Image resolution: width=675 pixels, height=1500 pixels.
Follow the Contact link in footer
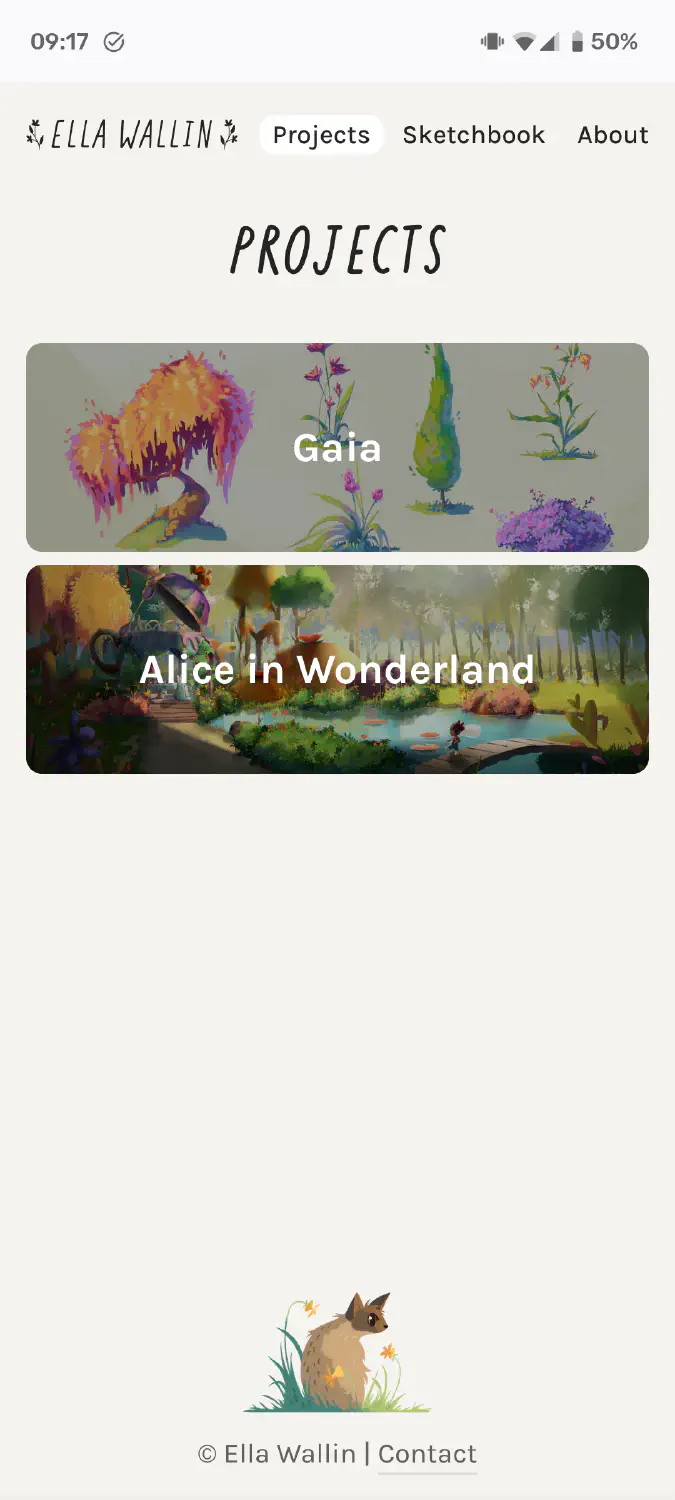[x=427, y=1454]
